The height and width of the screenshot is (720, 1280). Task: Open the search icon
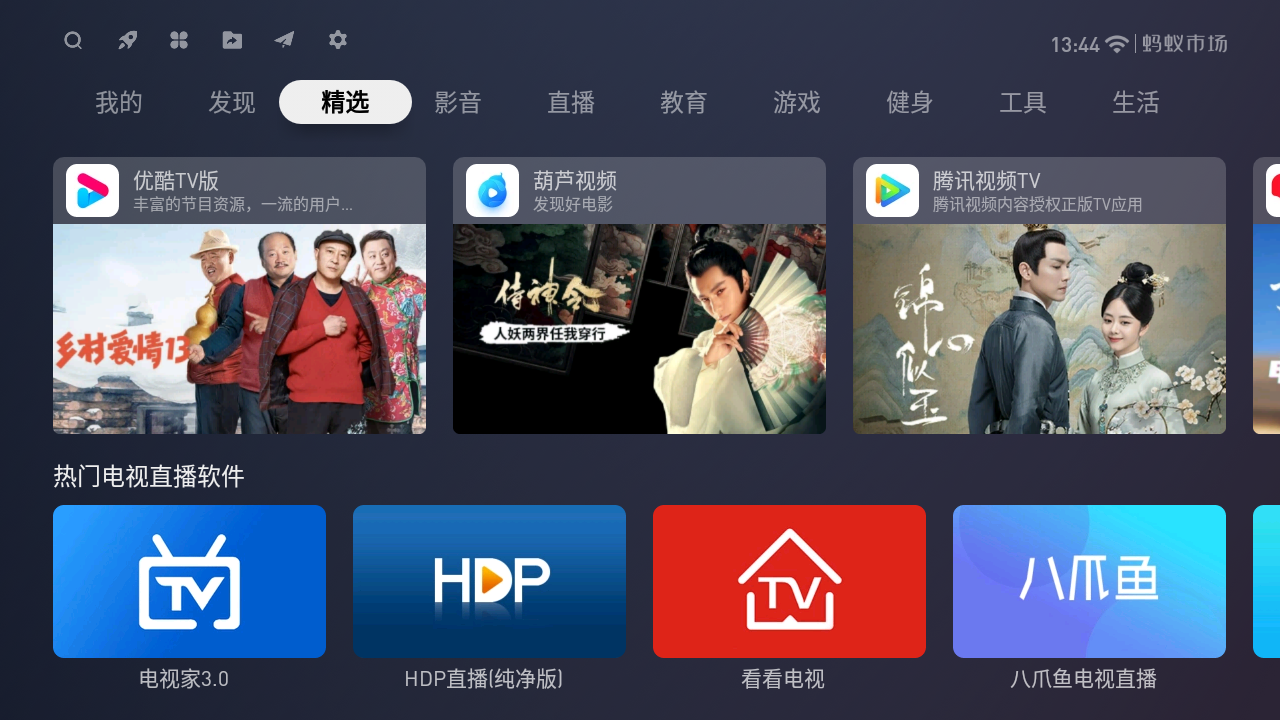click(x=73, y=40)
